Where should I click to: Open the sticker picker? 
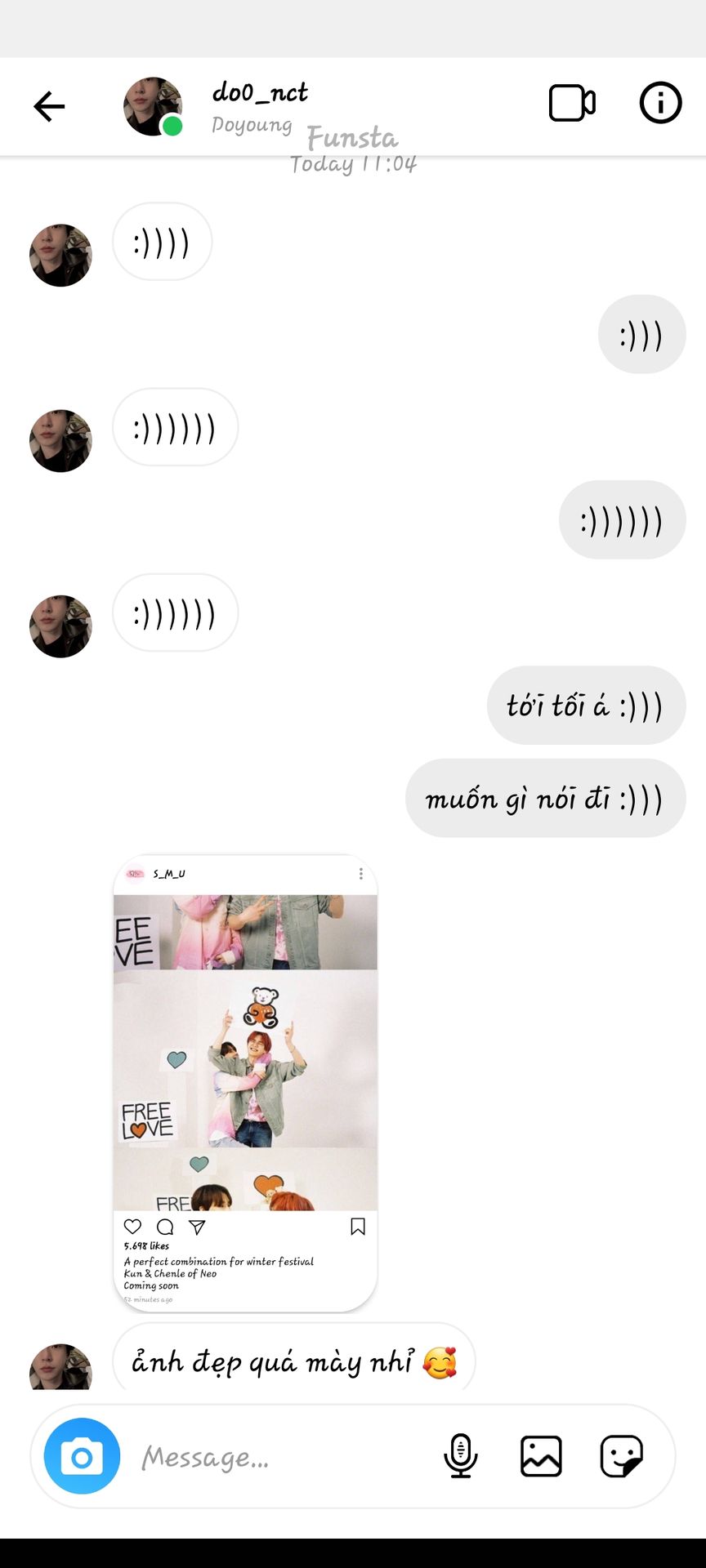pyautogui.click(x=621, y=1456)
